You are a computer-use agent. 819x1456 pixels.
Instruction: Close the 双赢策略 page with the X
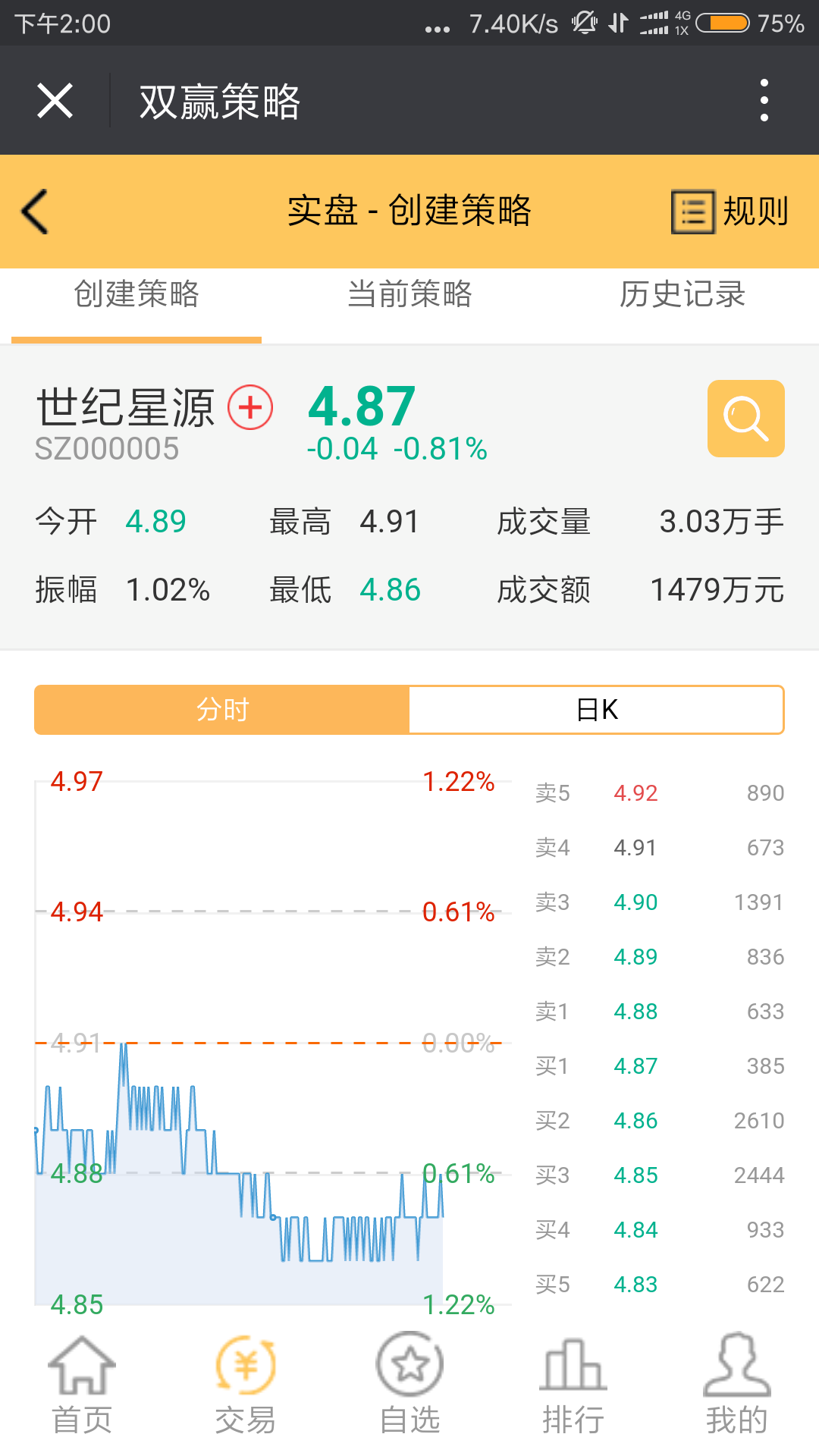pyautogui.click(x=55, y=101)
